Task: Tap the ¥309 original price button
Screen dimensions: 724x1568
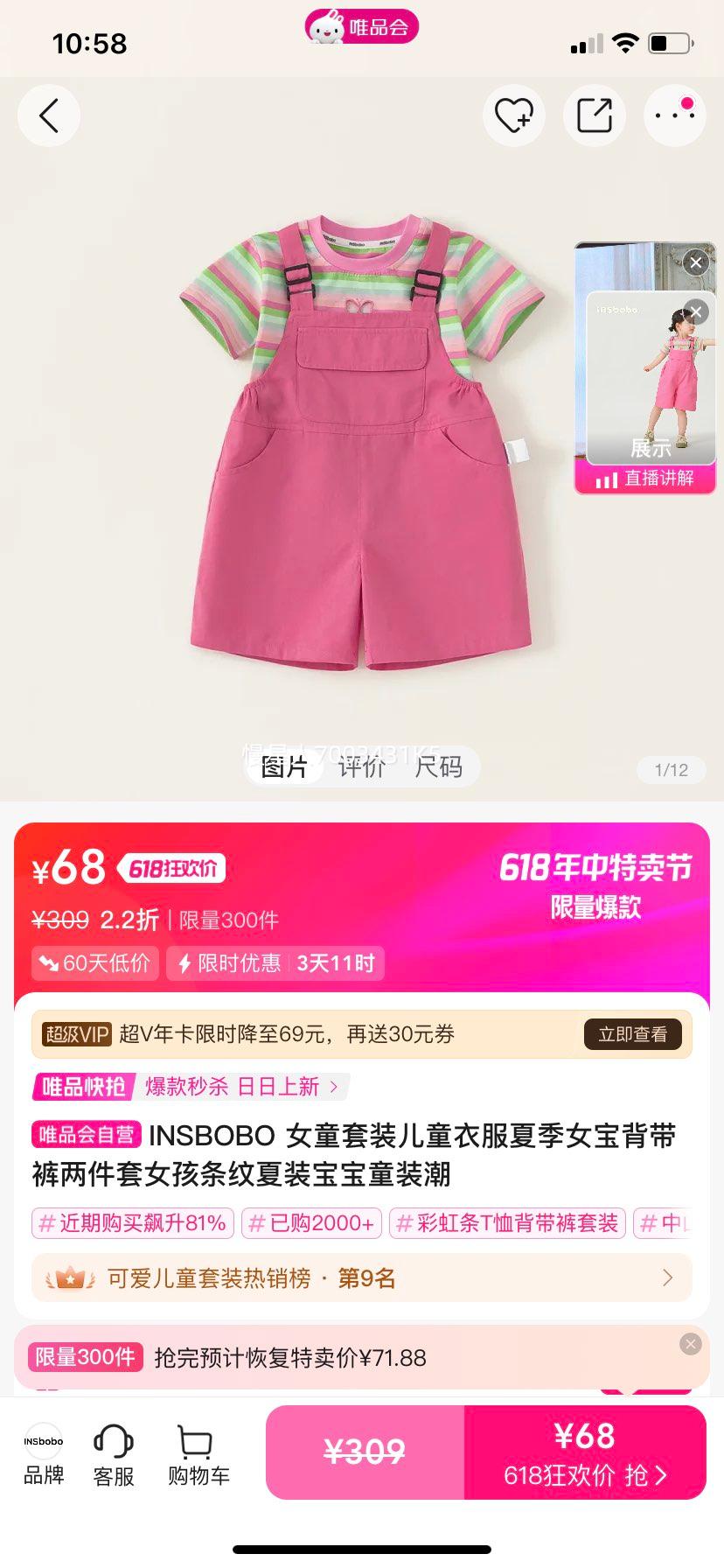Action: [365, 1452]
